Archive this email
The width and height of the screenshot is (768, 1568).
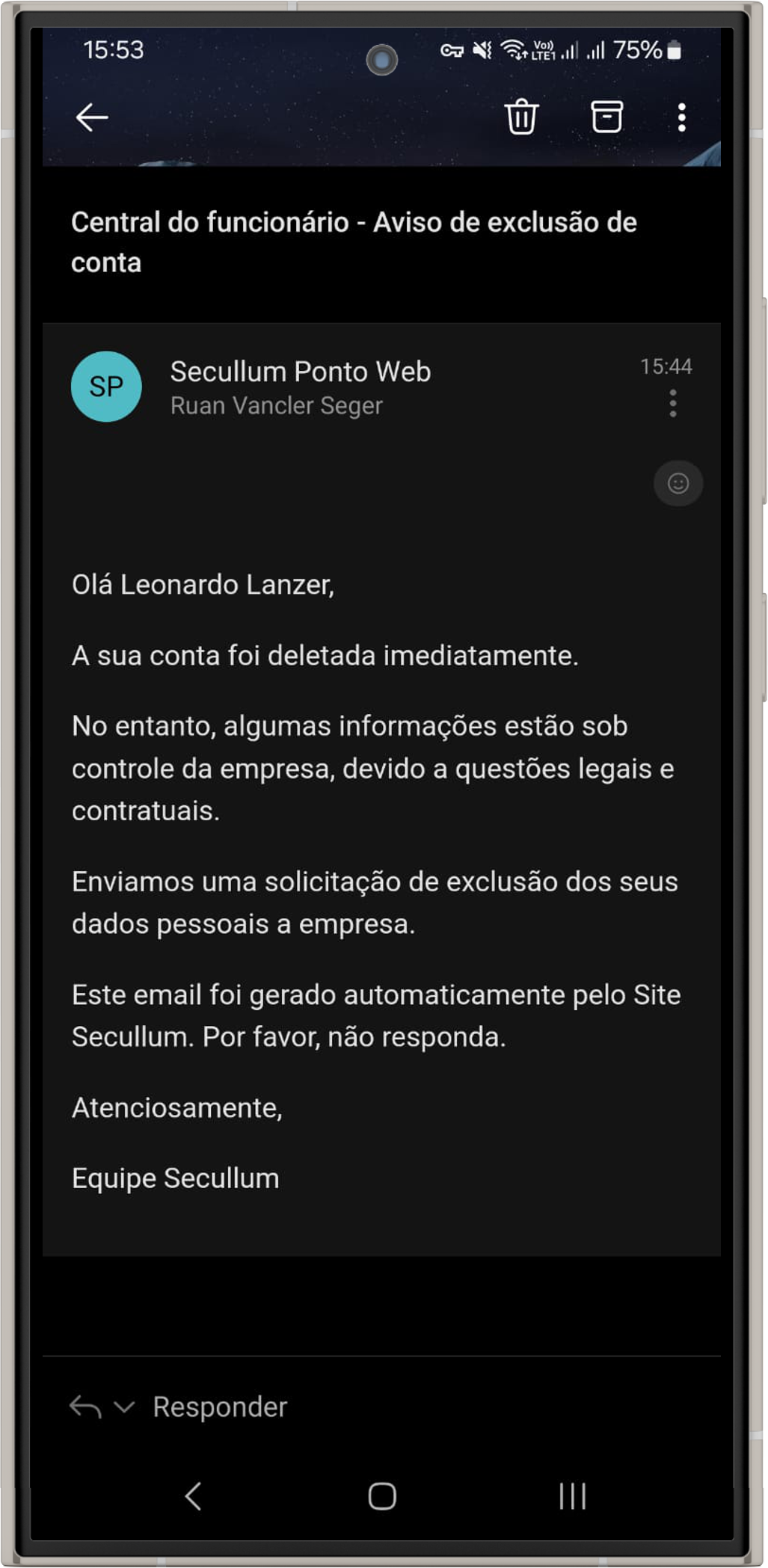606,117
